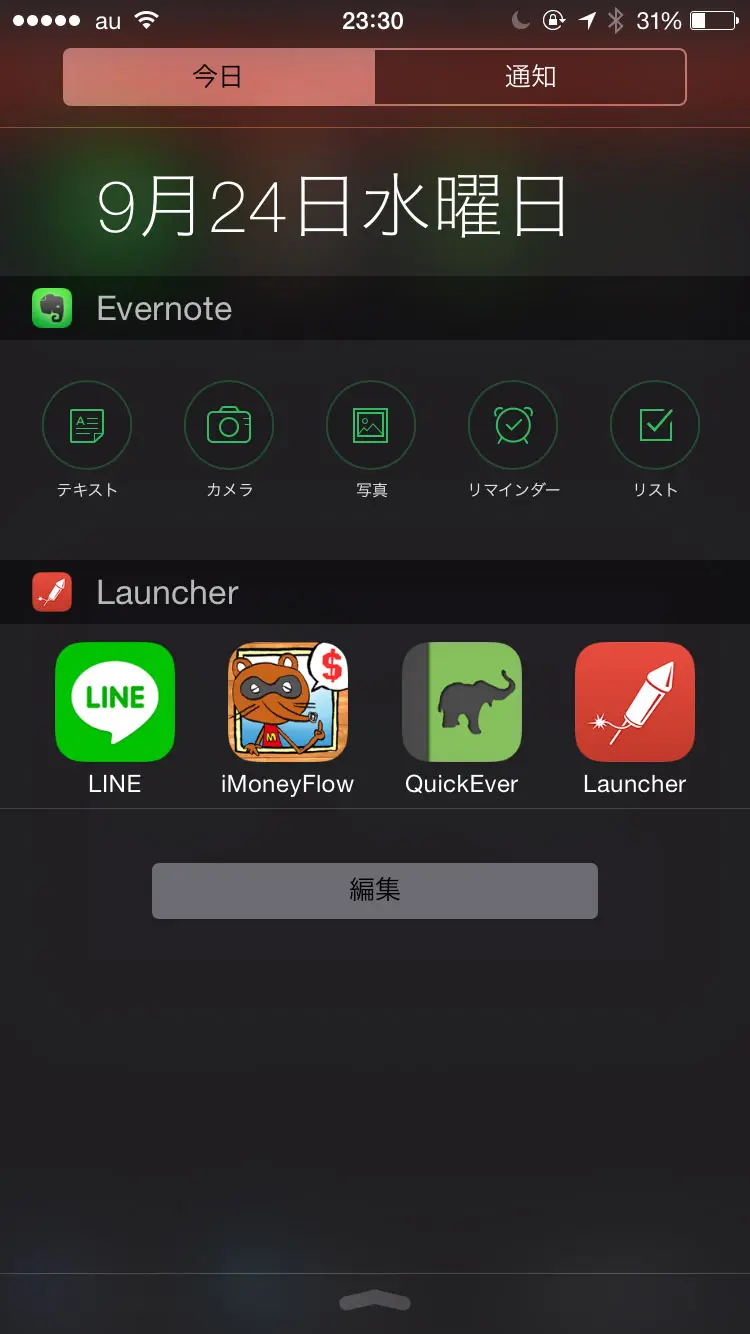Switch to the 通知 tab
Viewport: 750px width, 1334px height.
(x=530, y=77)
